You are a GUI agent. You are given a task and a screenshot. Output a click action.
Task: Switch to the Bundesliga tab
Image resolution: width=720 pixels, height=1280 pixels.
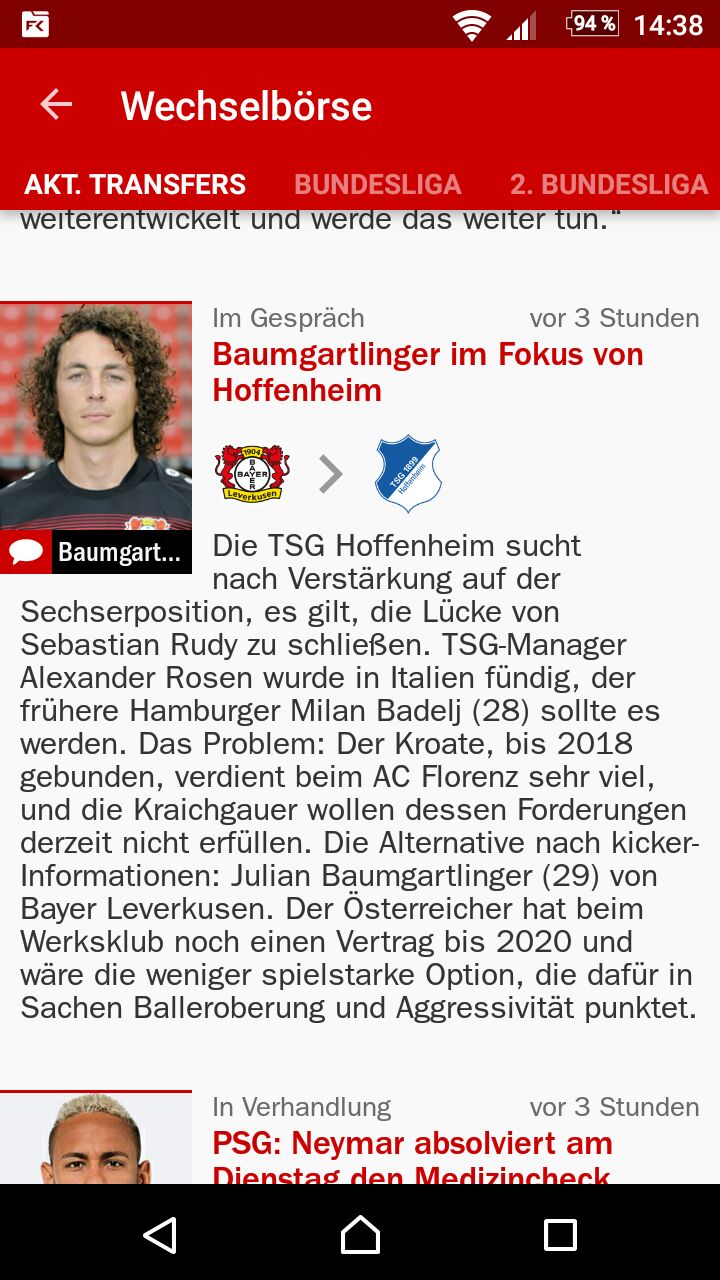377,185
